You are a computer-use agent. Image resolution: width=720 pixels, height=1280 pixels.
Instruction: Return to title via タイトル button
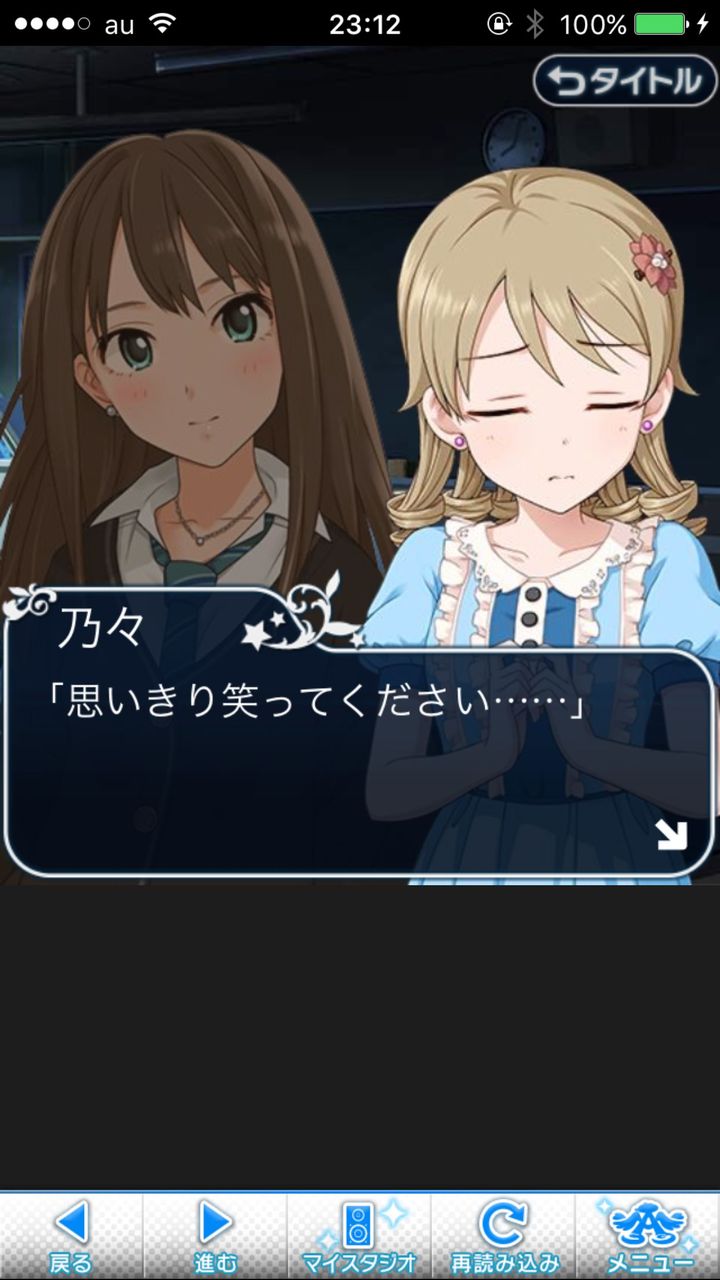coord(626,81)
